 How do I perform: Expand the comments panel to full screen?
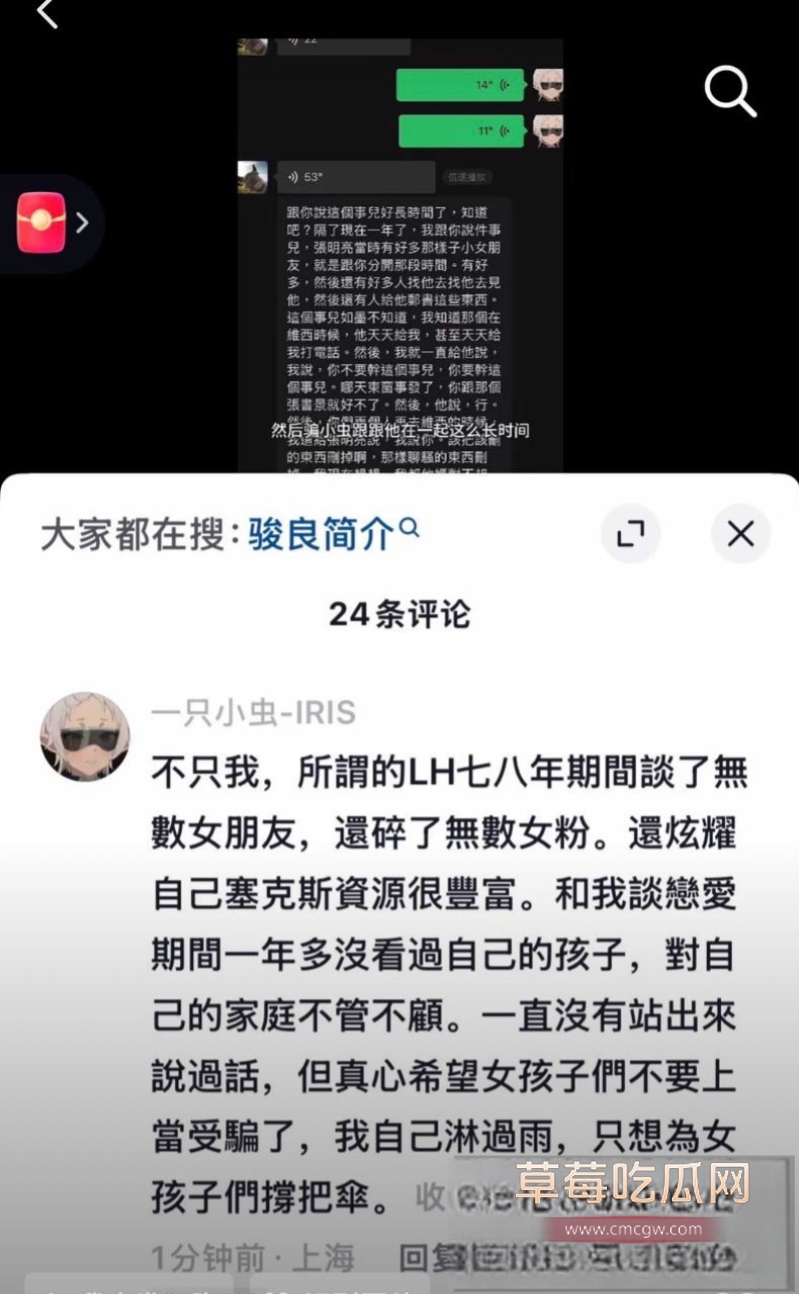[x=630, y=534]
